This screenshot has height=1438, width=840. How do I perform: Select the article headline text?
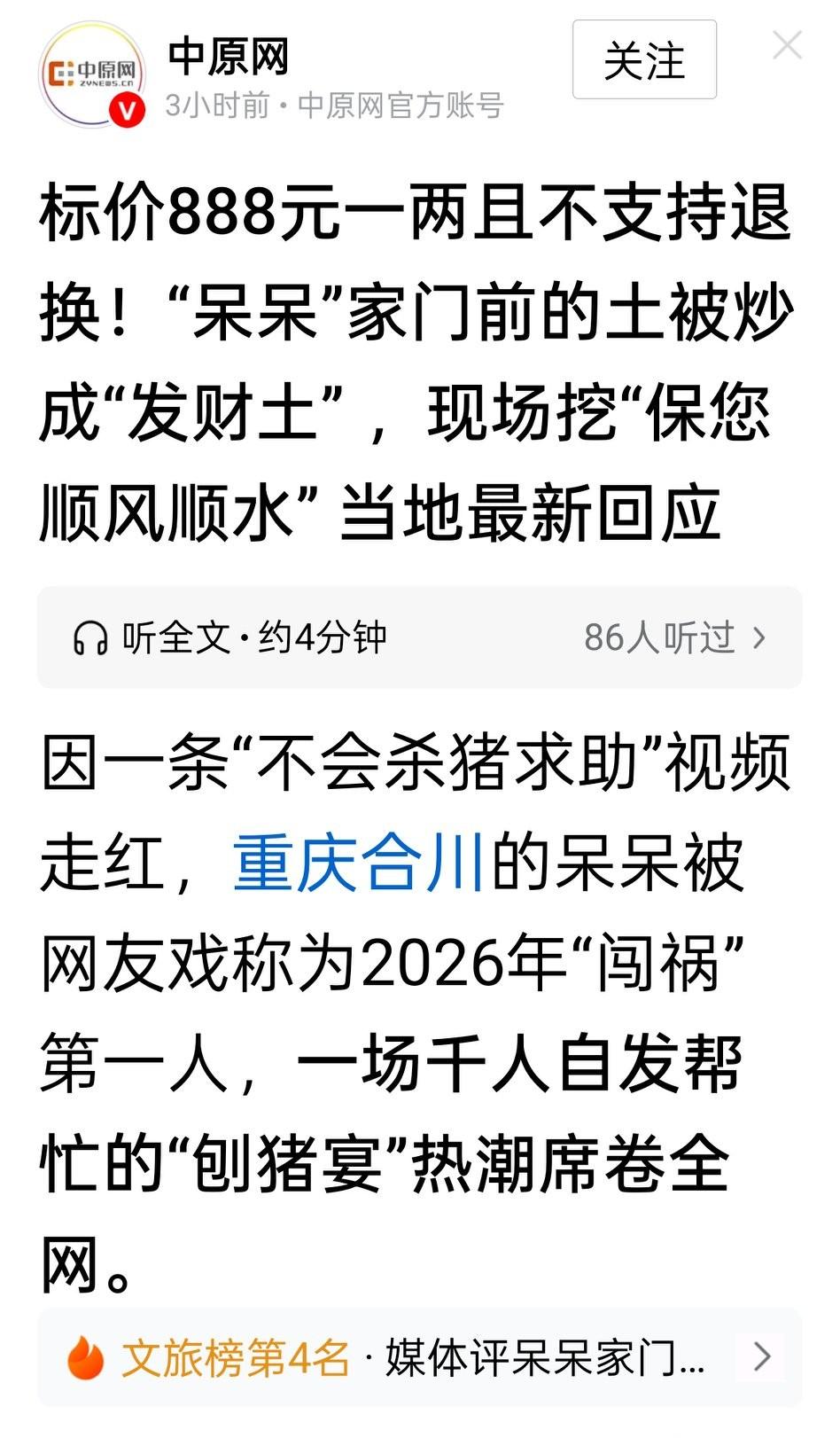point(416,355)
